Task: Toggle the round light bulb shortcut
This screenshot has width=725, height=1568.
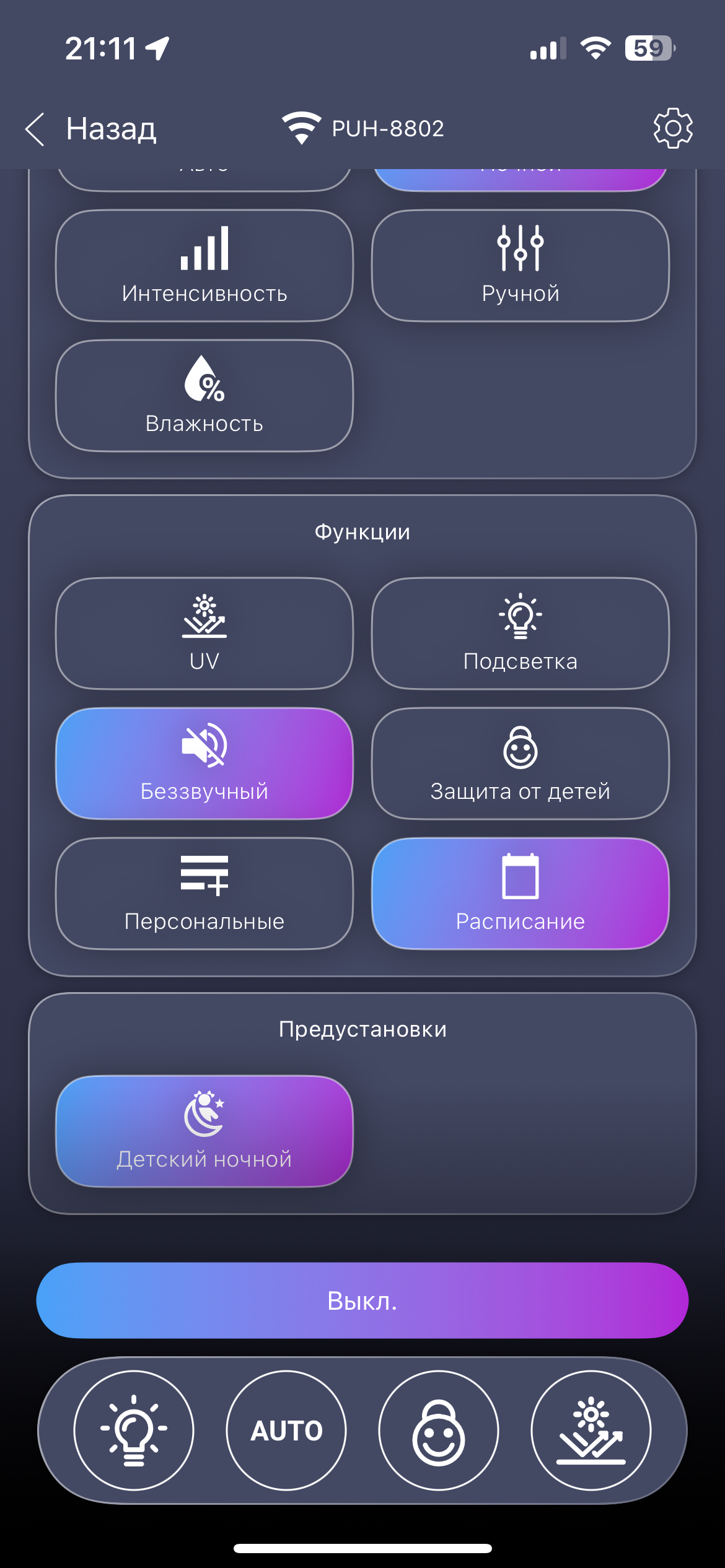Action: coord(134,1431)
